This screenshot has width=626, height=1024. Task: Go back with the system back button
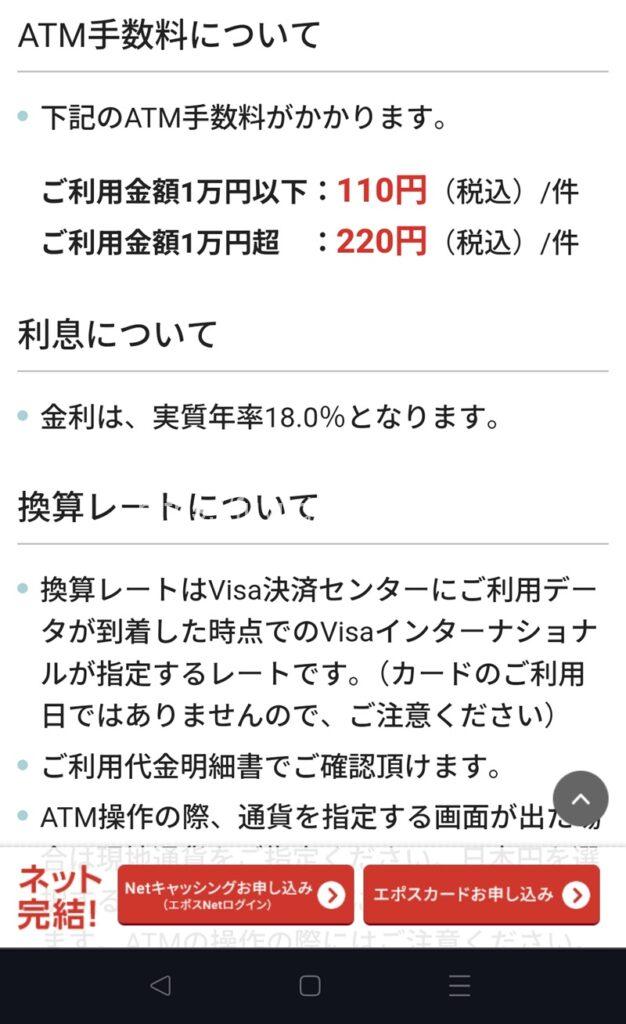pyautogui.click(x=160, y=986)
